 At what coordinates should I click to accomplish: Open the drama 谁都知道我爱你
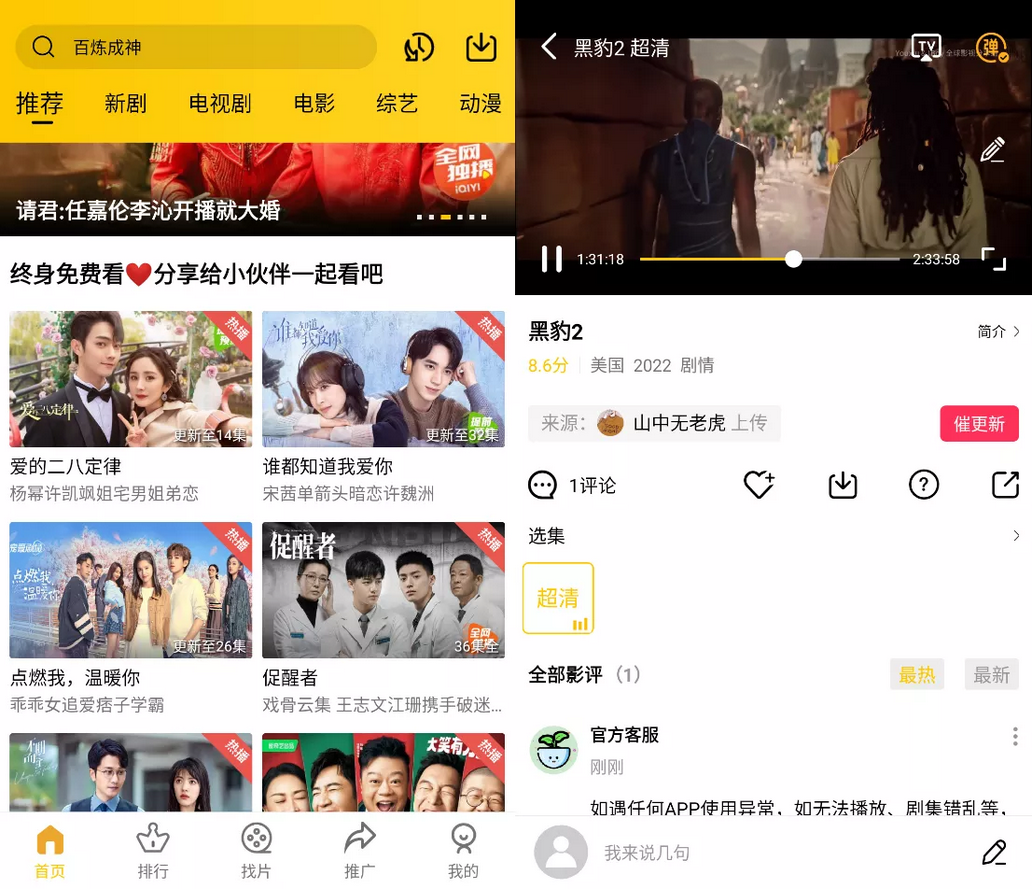tap(383, 379)
